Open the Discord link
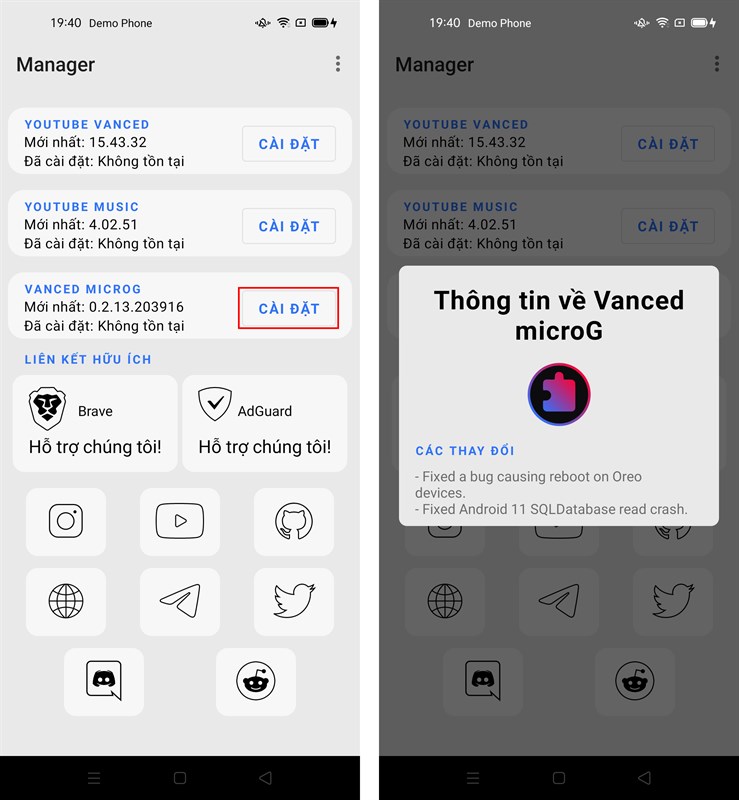The image size is (739, 800). [x=104, y=681]
